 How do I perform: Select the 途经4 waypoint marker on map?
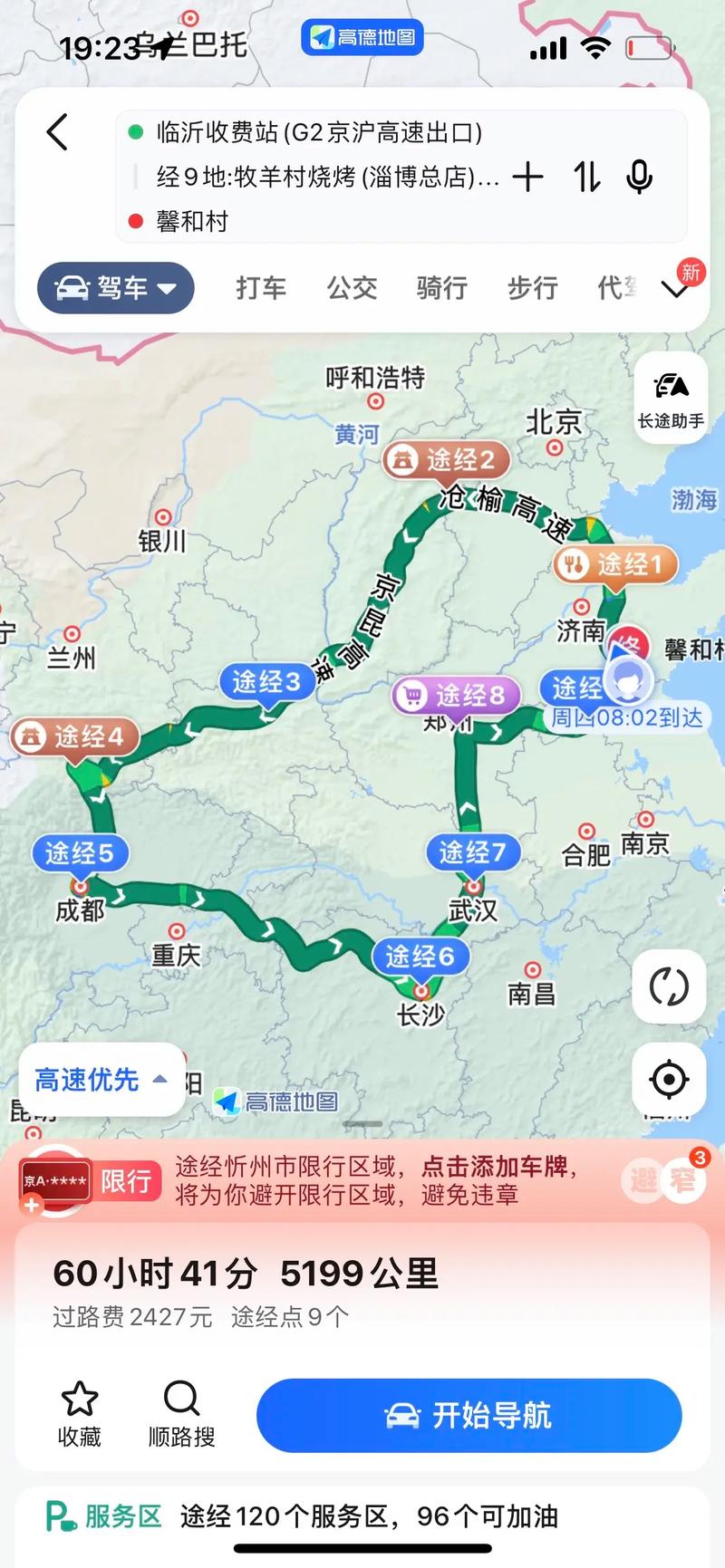click(72, 737)
